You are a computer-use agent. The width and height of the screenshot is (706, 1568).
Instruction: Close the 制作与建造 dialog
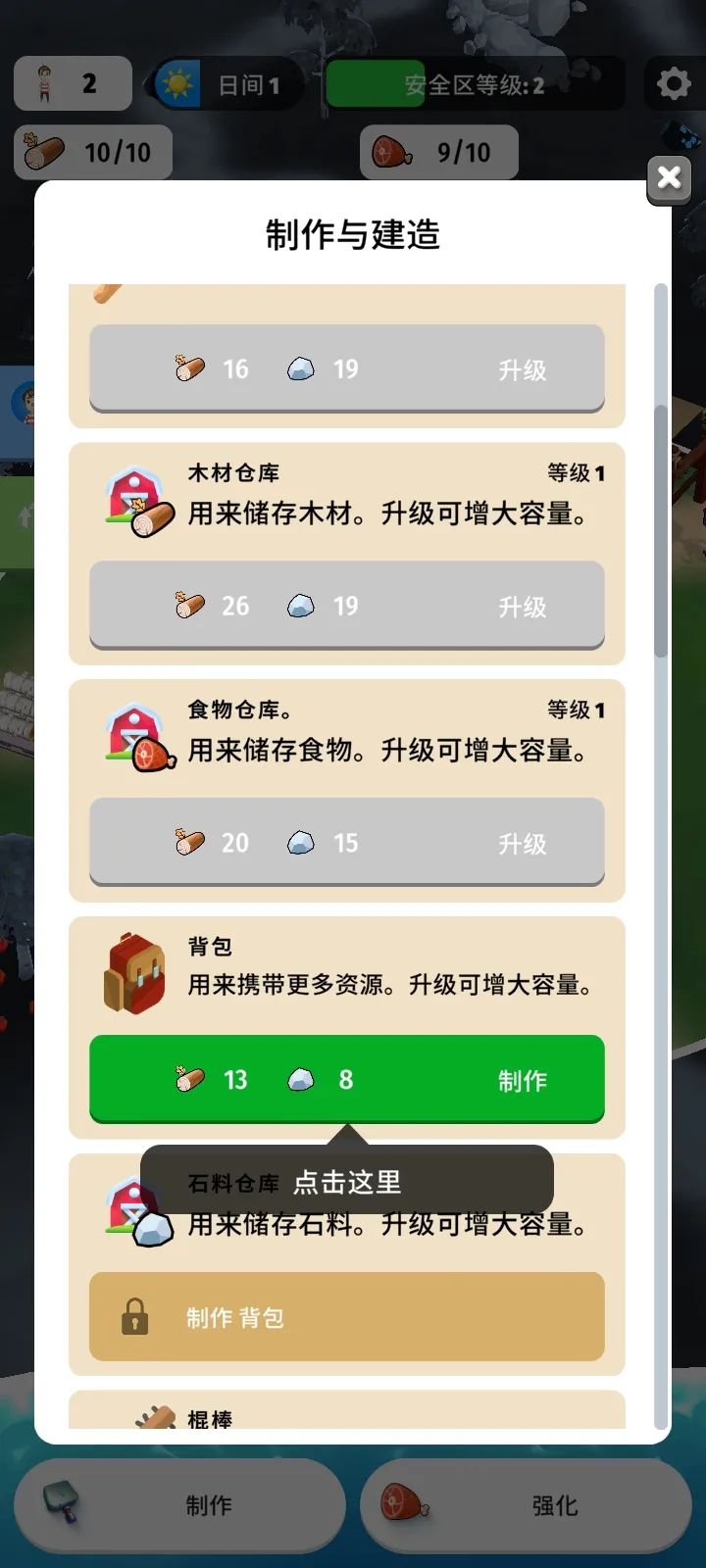[670, 178]
